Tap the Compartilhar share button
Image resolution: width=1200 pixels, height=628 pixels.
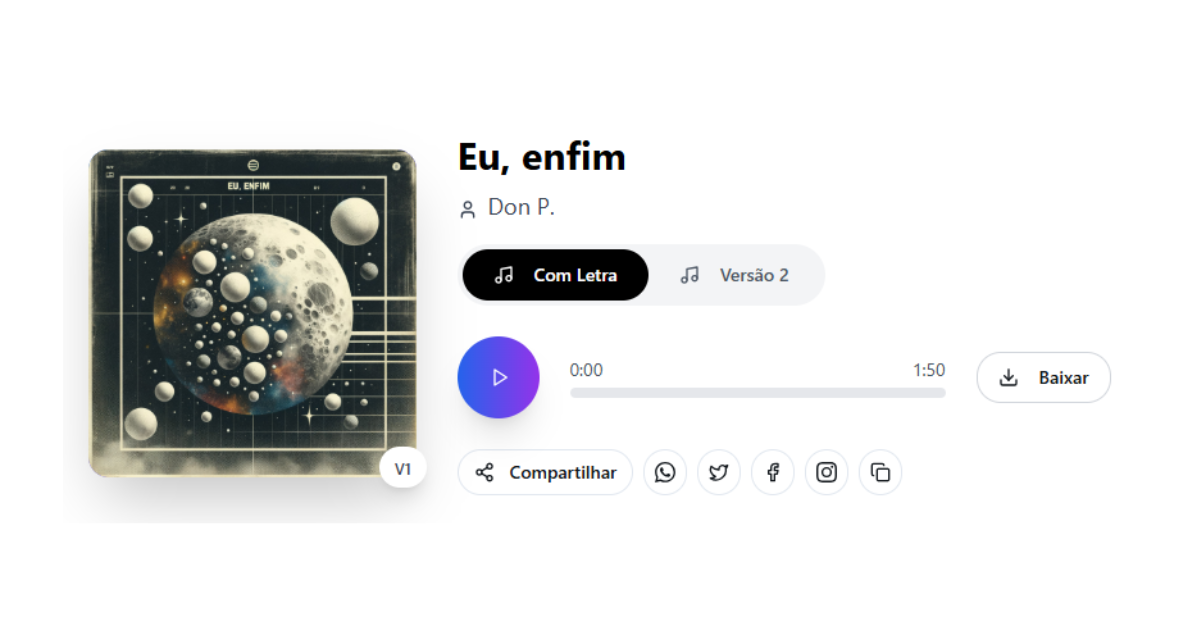(545, 472)
